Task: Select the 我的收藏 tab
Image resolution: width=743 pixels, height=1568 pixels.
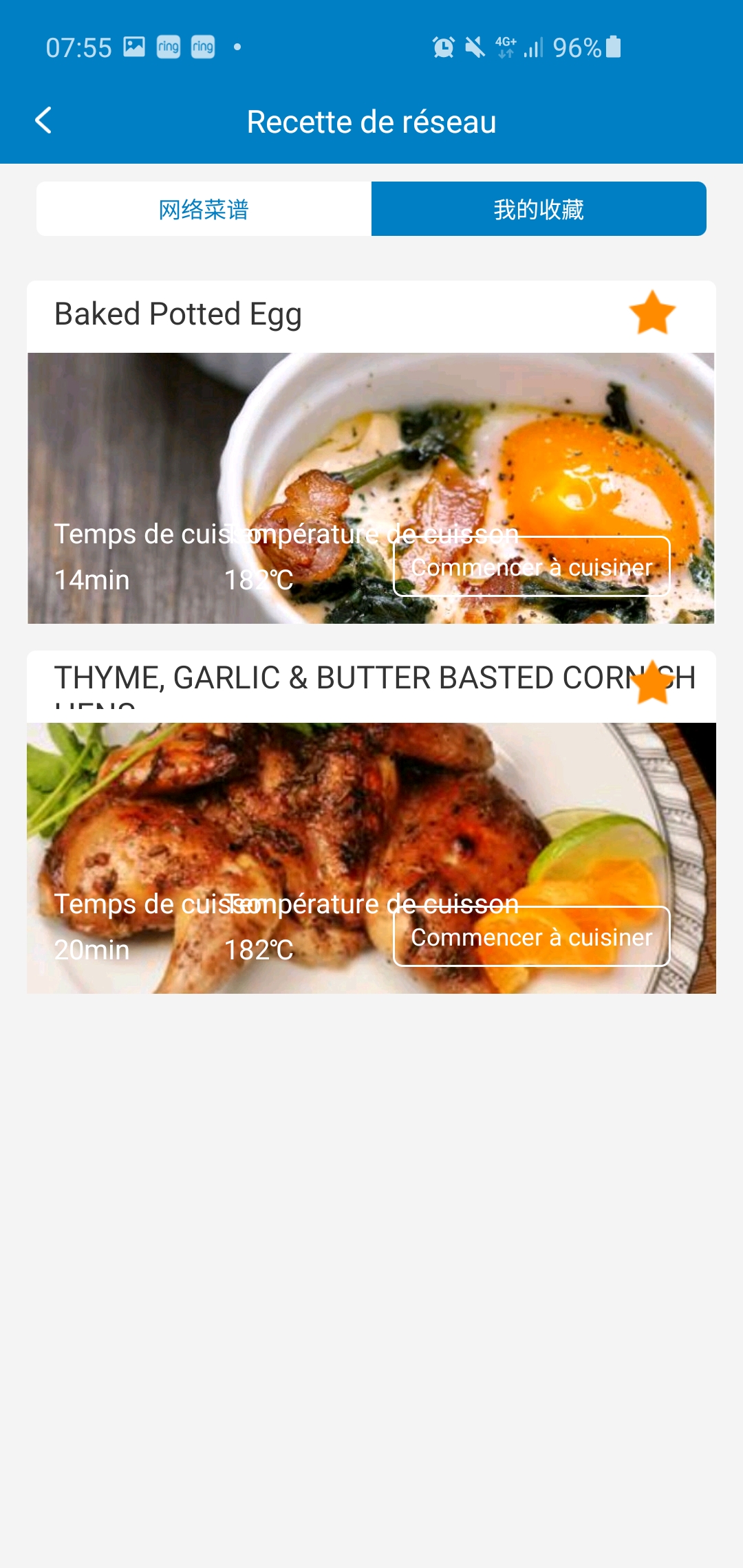Action: point(539,209)
